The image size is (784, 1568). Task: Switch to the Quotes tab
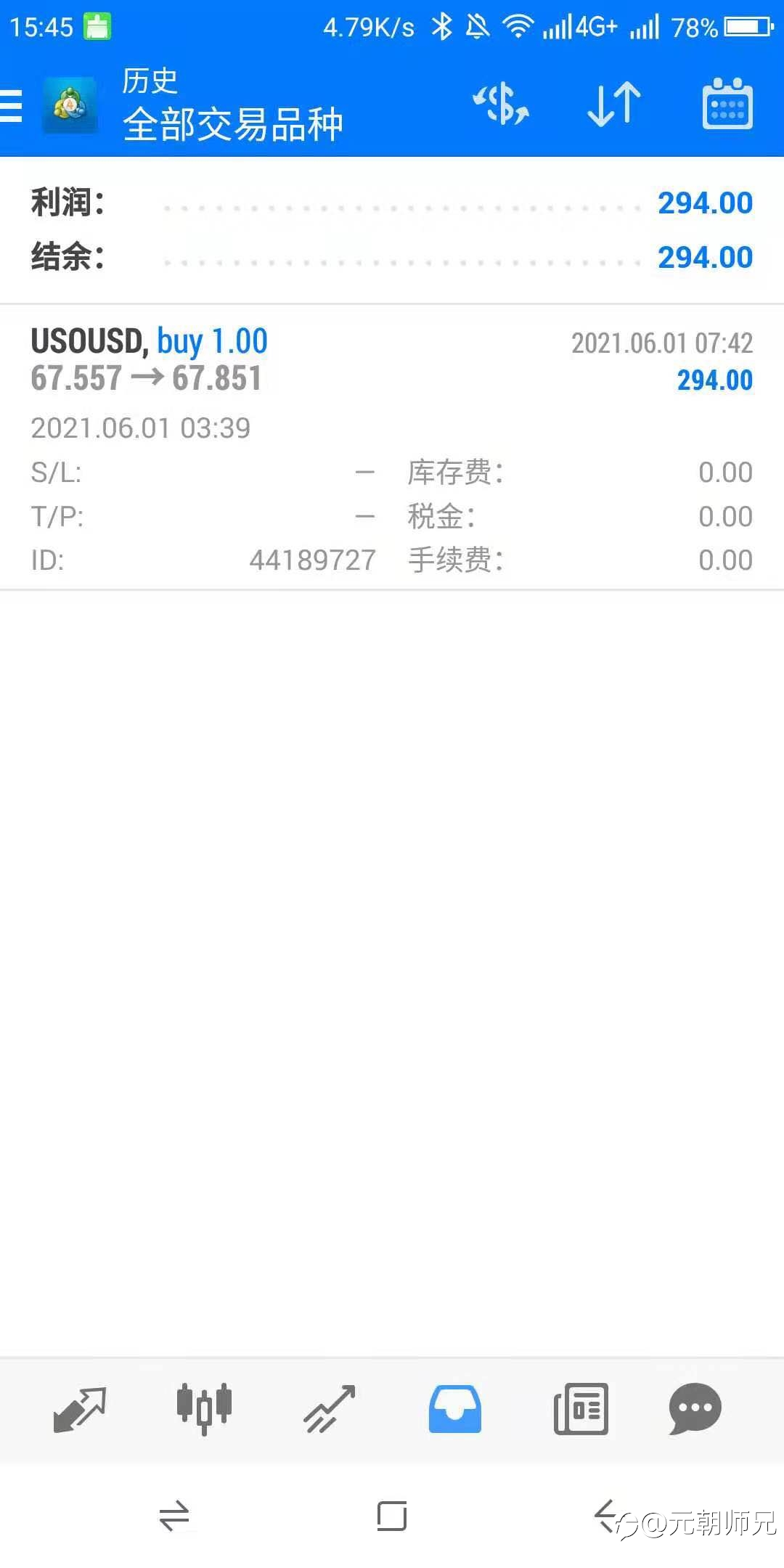click(x=80, y=1410)
